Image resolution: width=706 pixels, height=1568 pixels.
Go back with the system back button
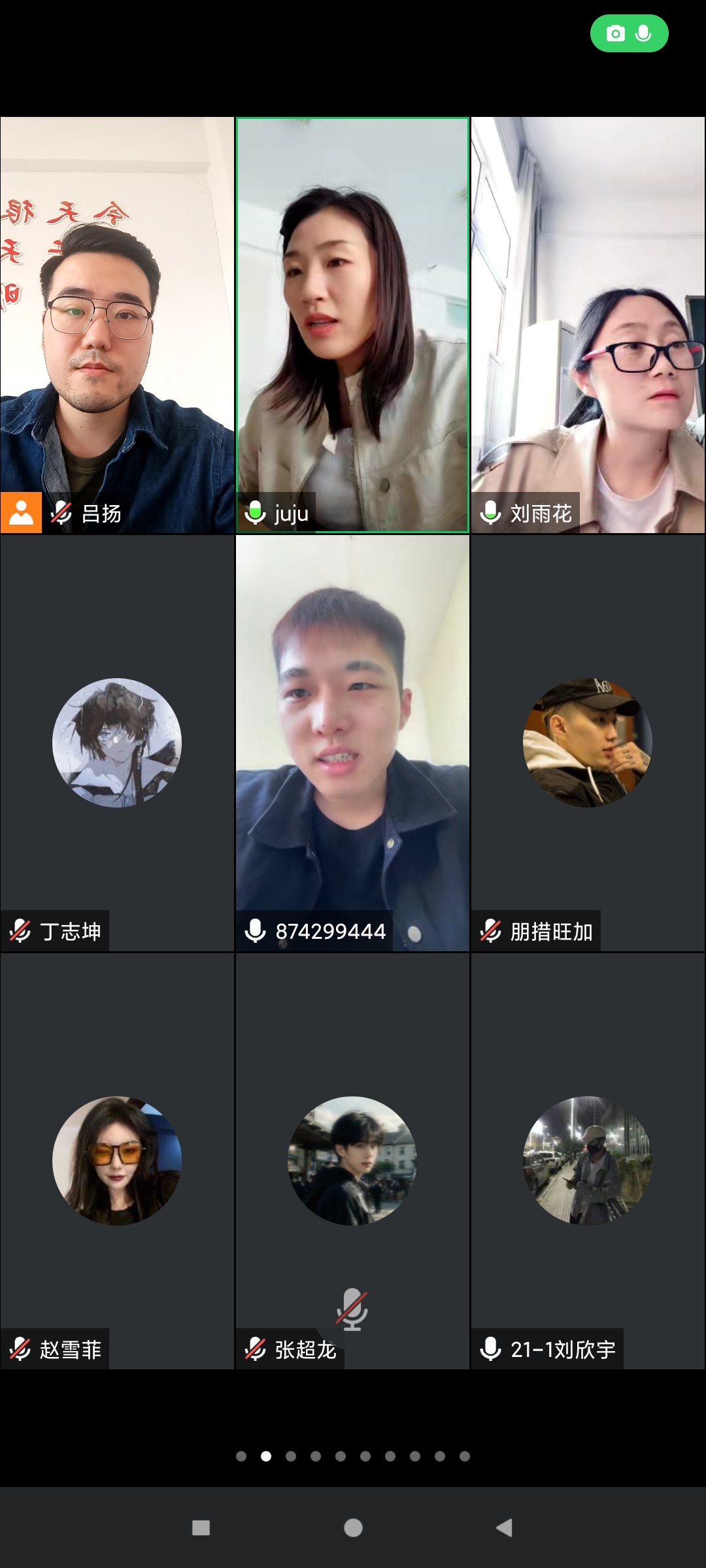click(x=504, y=1527)
